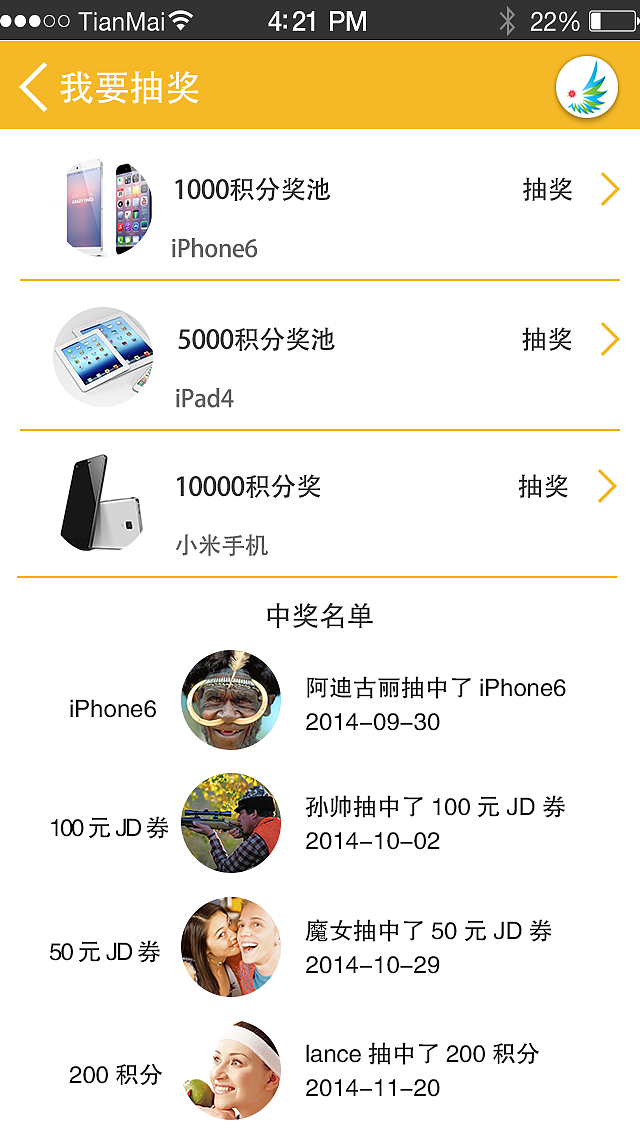Open the round profile logo in header
The height and width of the screenshot is (1136, 640).
586,88
